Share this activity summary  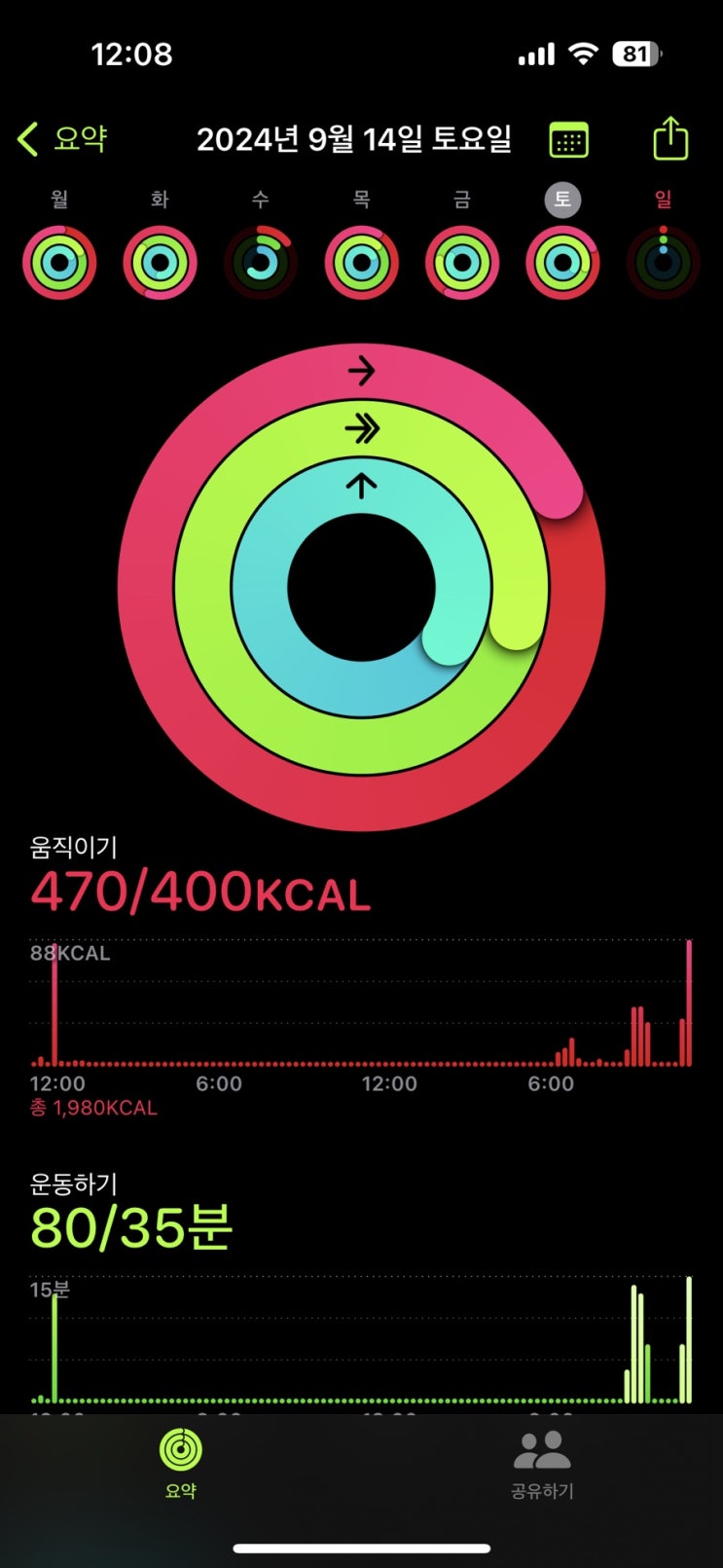pyautogui.click(x=669, y=138)
